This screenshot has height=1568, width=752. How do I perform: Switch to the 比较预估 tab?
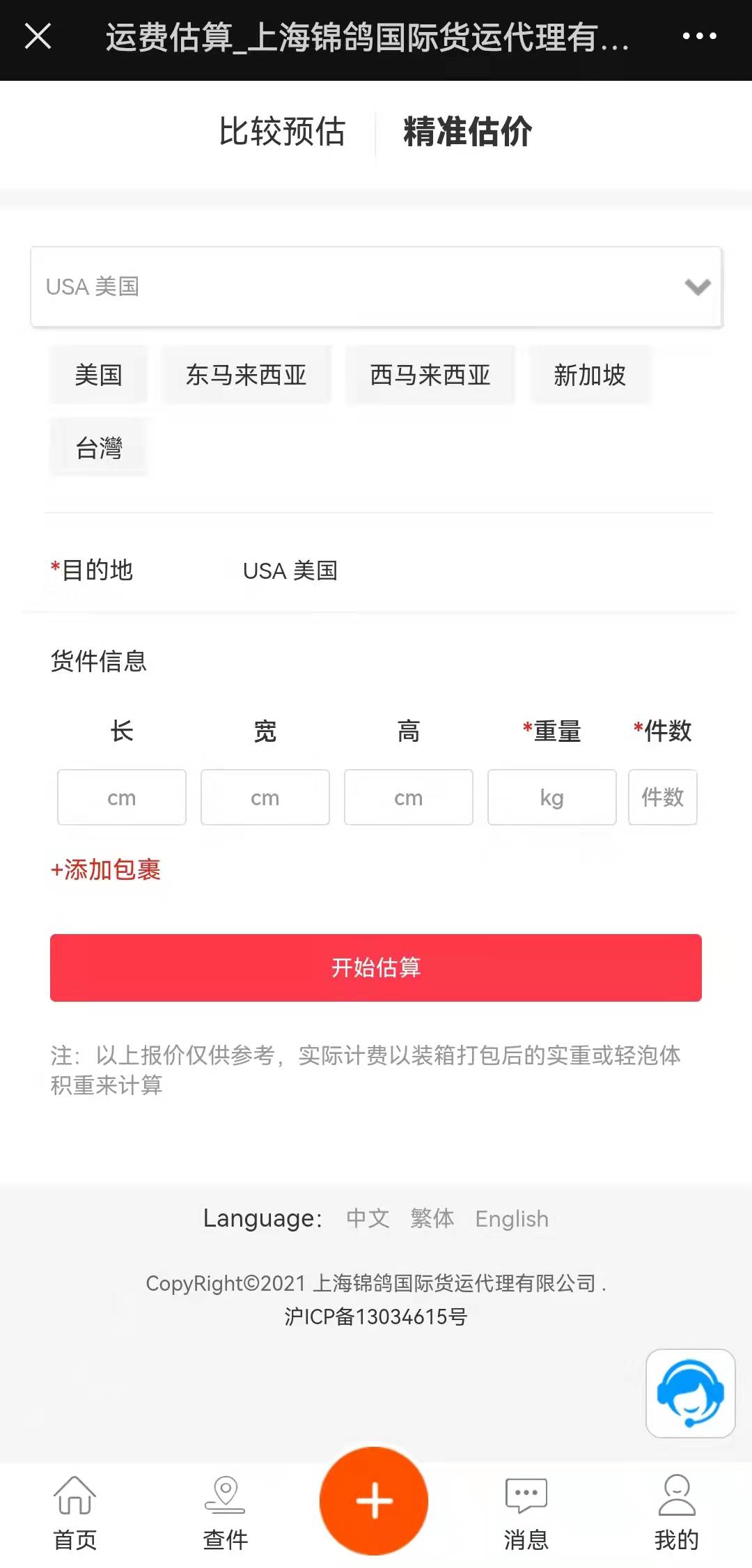tap(282, 132)
